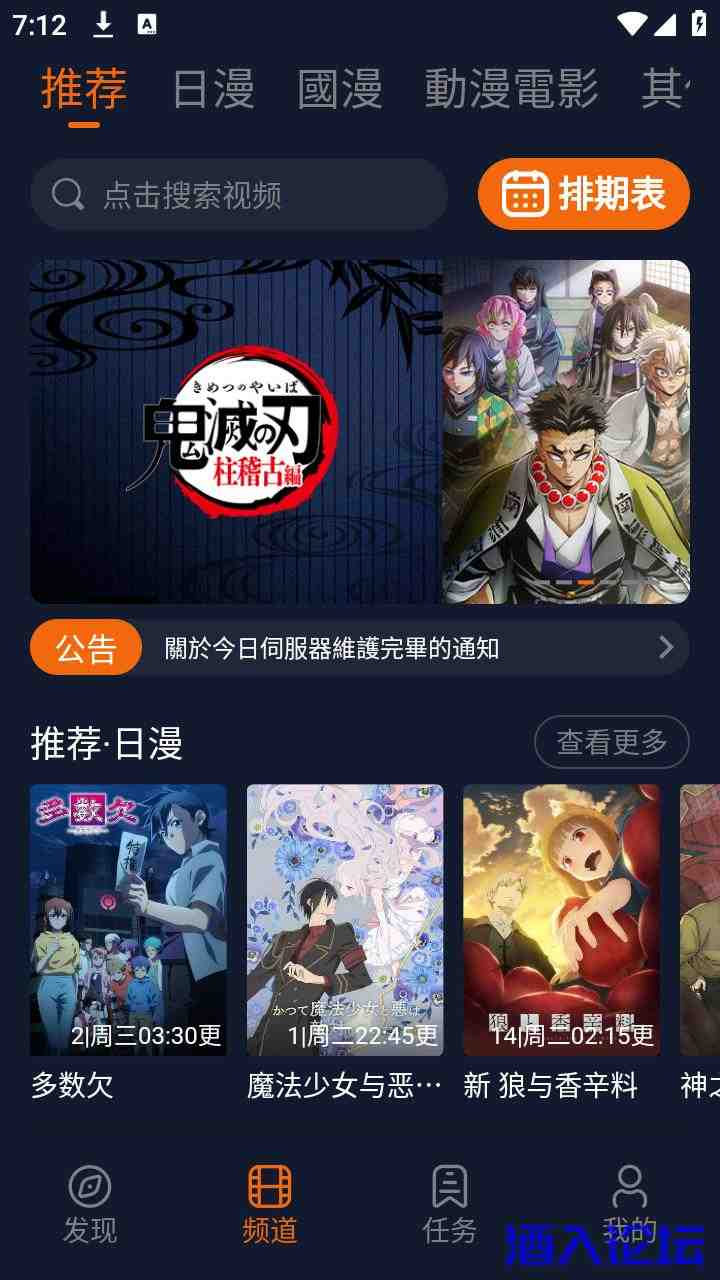Image resolution: width=720 pixels, height=1280 pixels.
Task: Switch to the 國漫 top tab
Action: point(340,89)
